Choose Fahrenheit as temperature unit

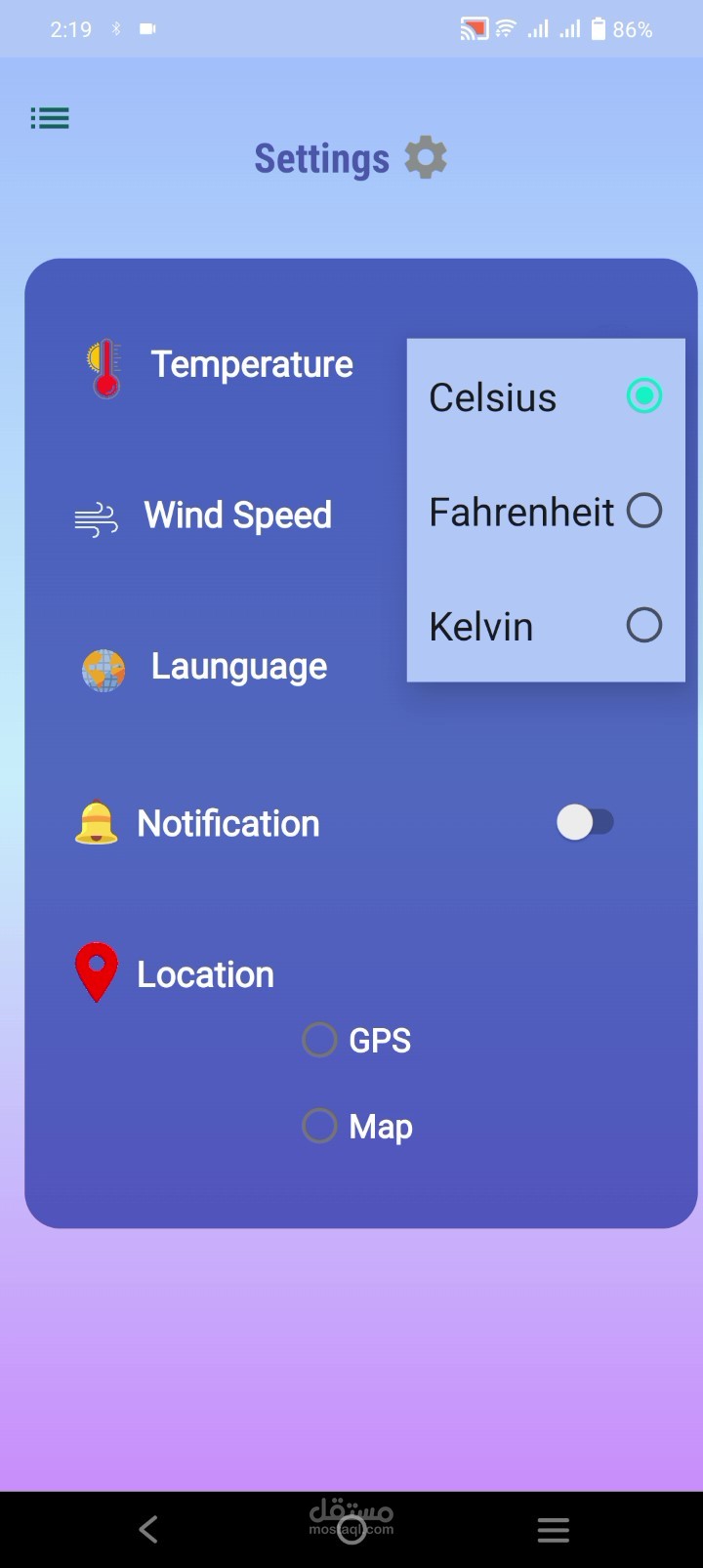546,511
